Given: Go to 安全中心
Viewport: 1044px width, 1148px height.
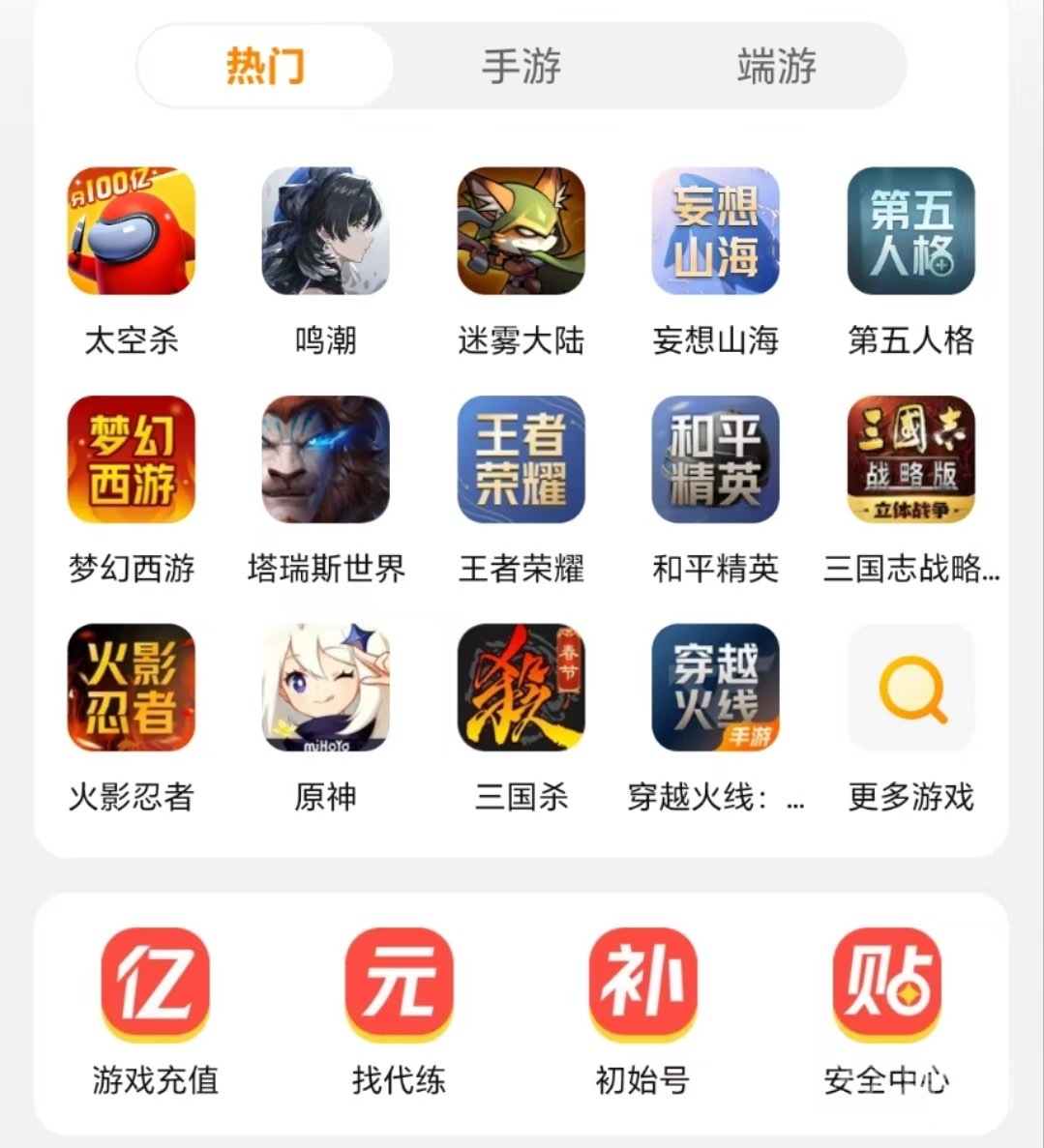Looking at the screenshot, I should click(x=886, y=986).
